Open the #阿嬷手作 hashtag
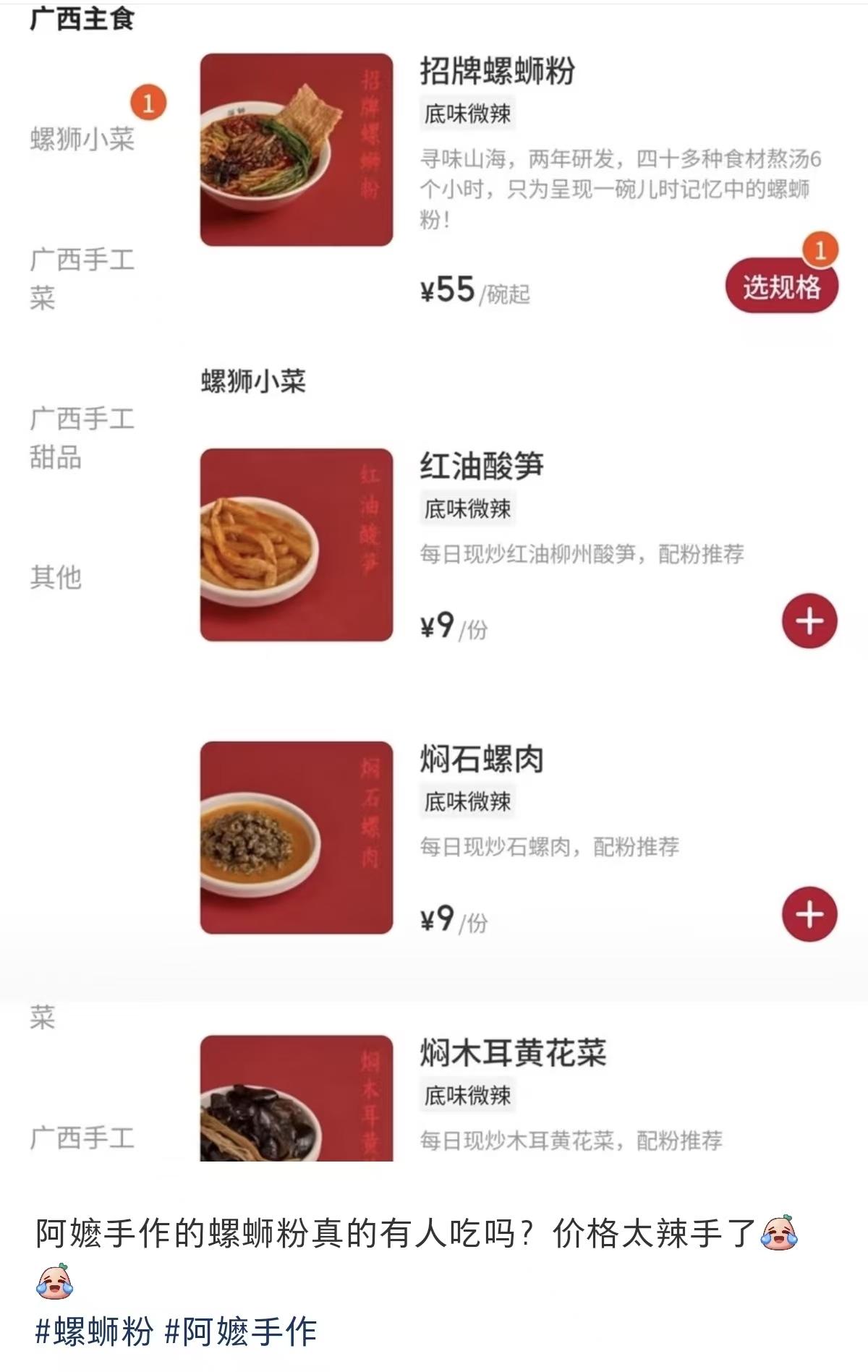 tap(241, 1331)
